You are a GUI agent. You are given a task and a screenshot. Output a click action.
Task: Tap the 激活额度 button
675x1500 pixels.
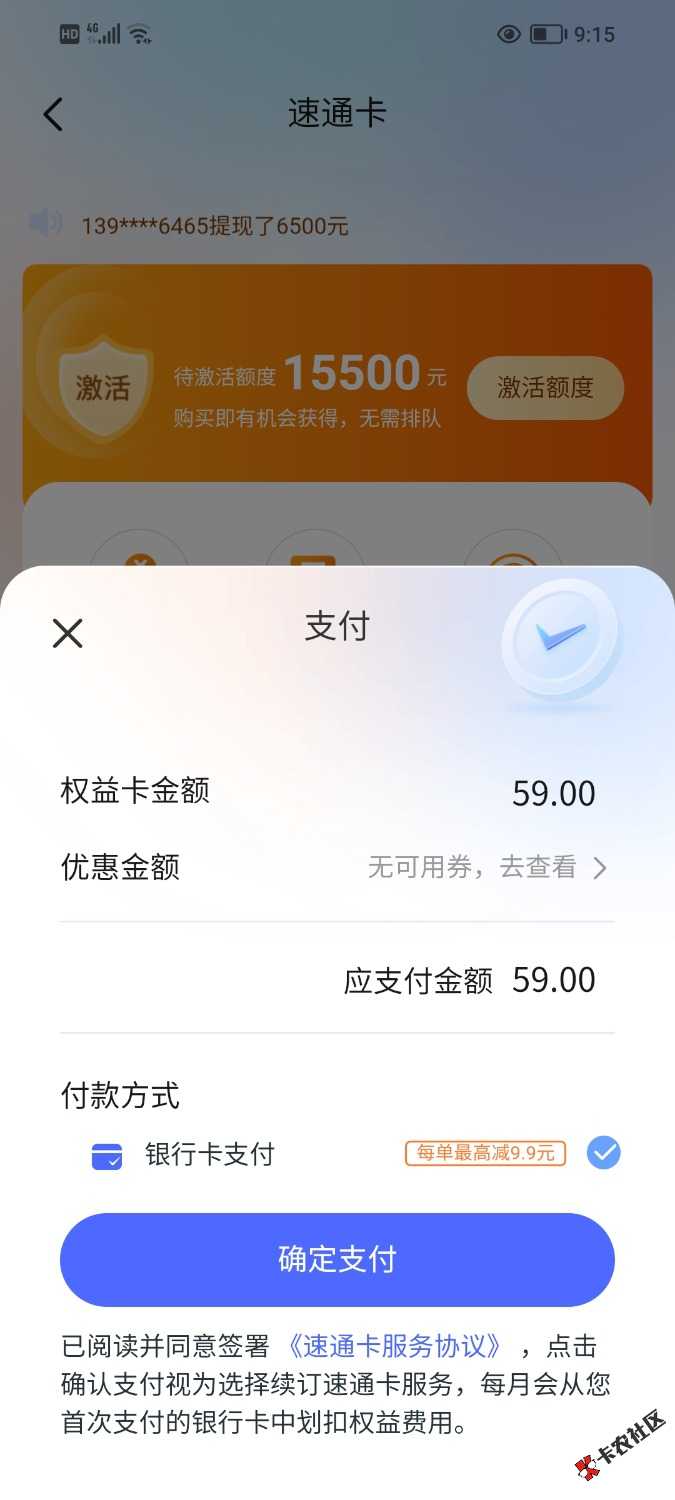click(x=545, y=388)
